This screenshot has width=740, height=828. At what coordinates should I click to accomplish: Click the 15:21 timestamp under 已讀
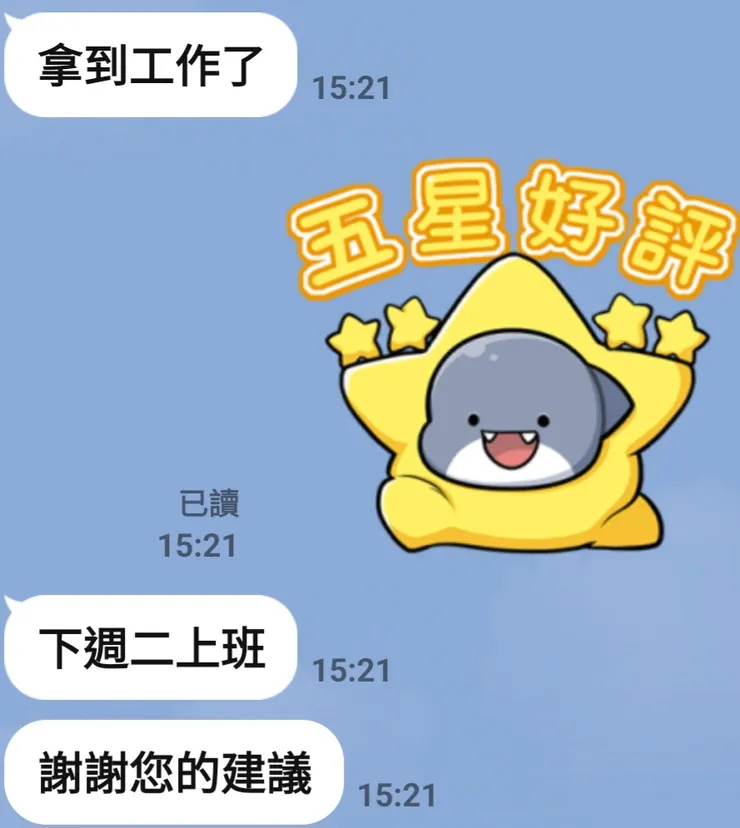[x=195, y=543]
